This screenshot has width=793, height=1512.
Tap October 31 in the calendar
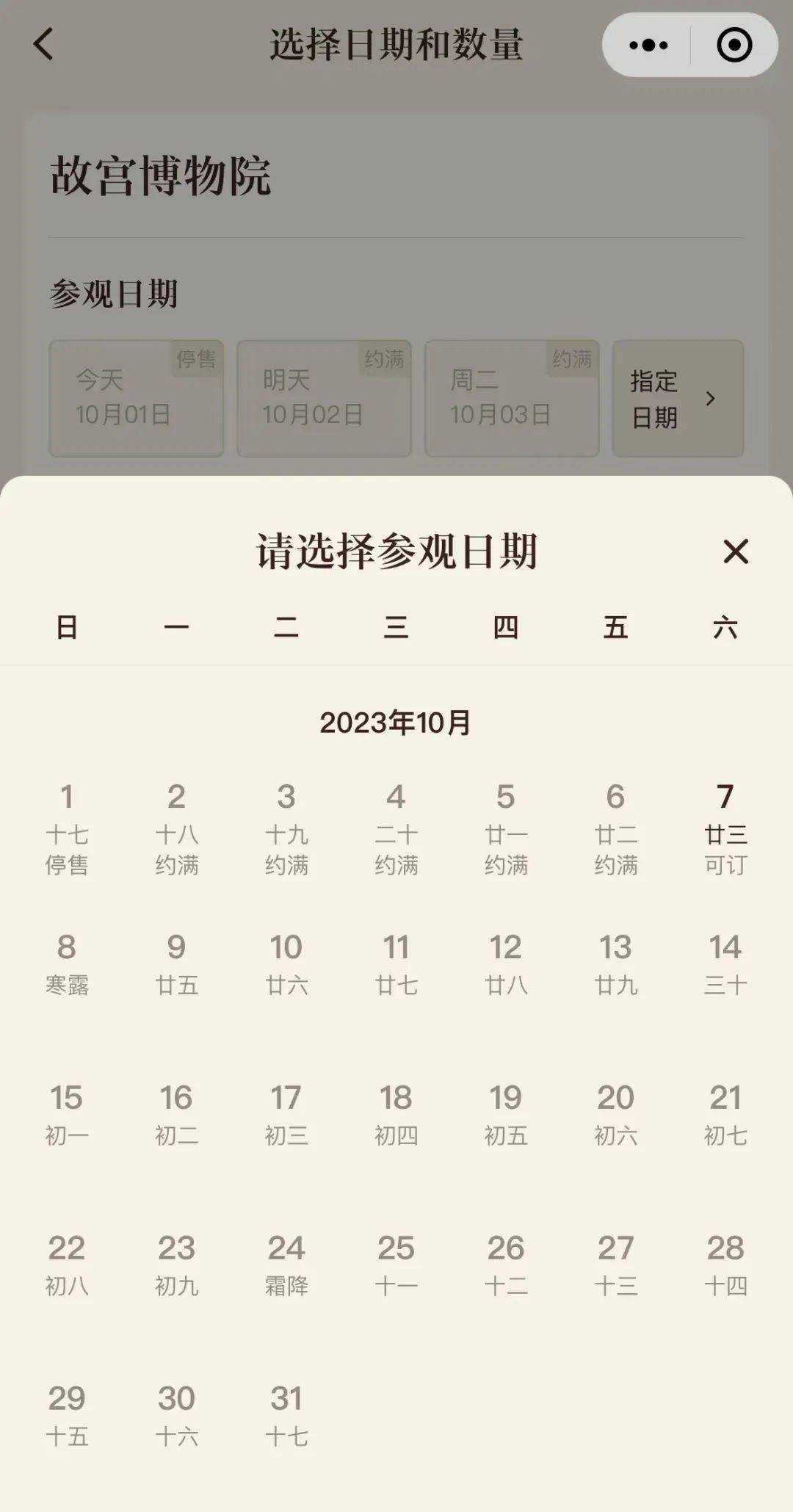(x=286, y=1414)
